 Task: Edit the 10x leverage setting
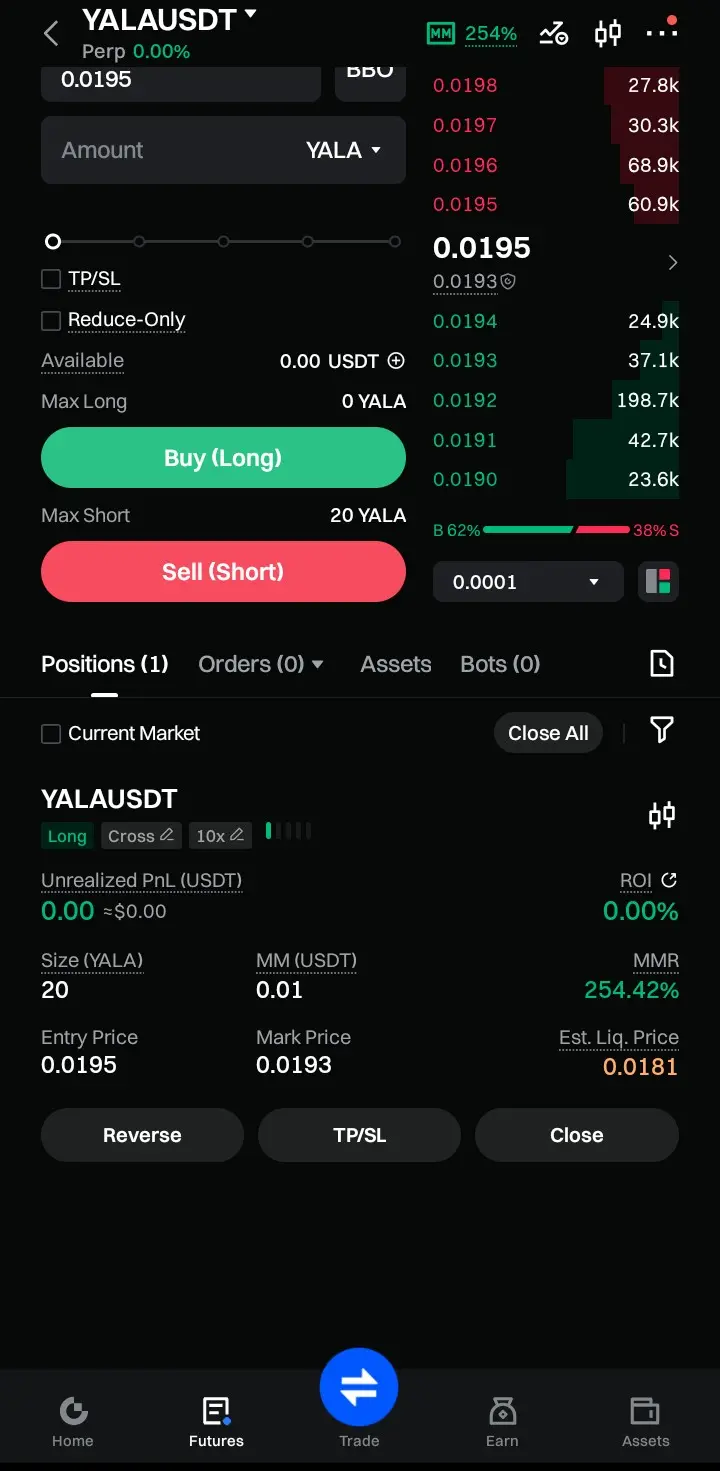click(221, 836)
